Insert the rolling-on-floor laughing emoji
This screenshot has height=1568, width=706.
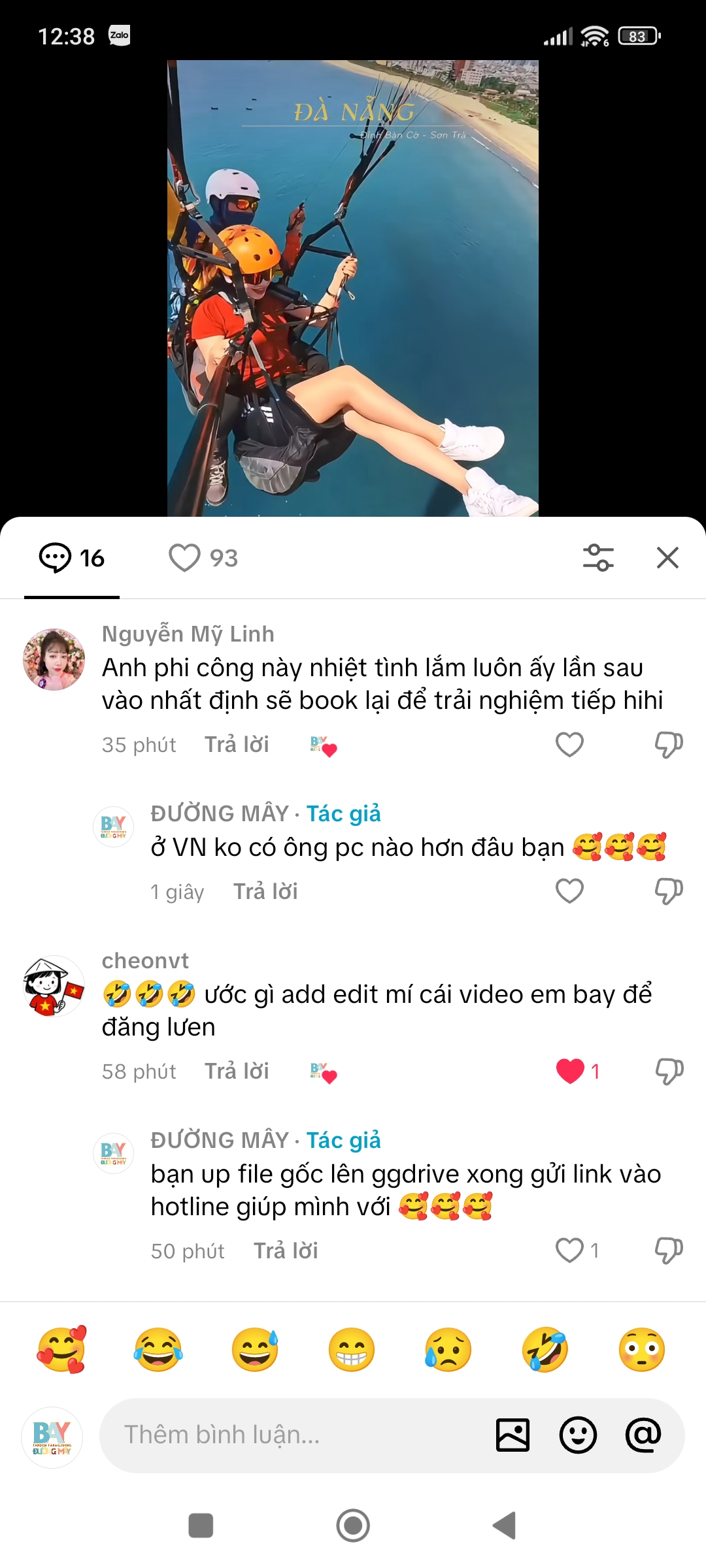545,1349
